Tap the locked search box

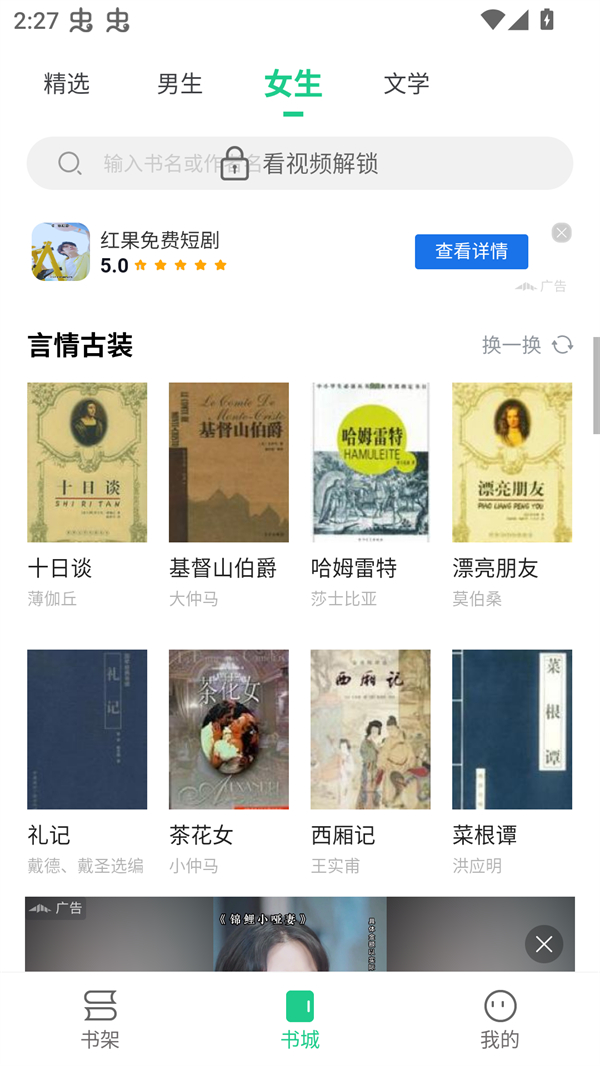tap(300, 163)
